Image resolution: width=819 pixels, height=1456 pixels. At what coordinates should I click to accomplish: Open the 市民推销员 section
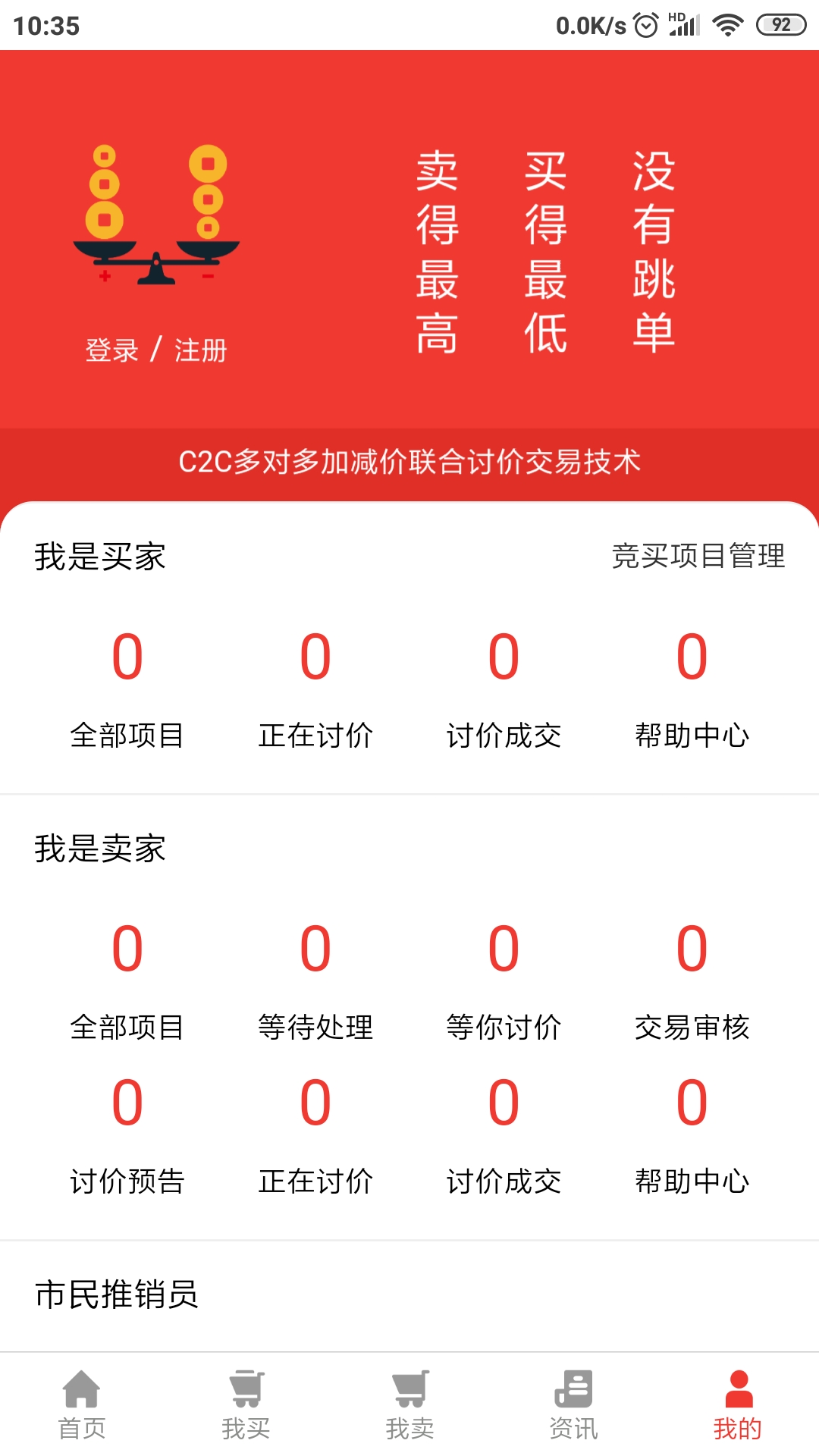click(x=118, y=1297)
